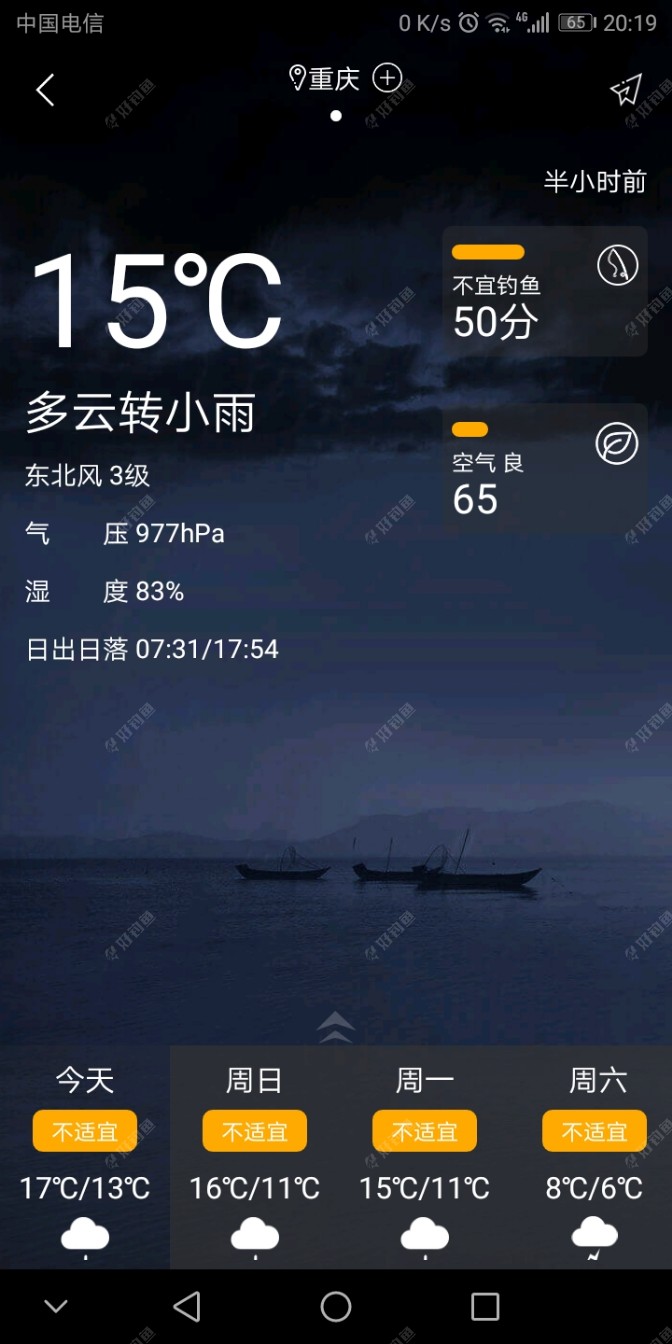Select the 今天 forecast column

click(85, 1157)
